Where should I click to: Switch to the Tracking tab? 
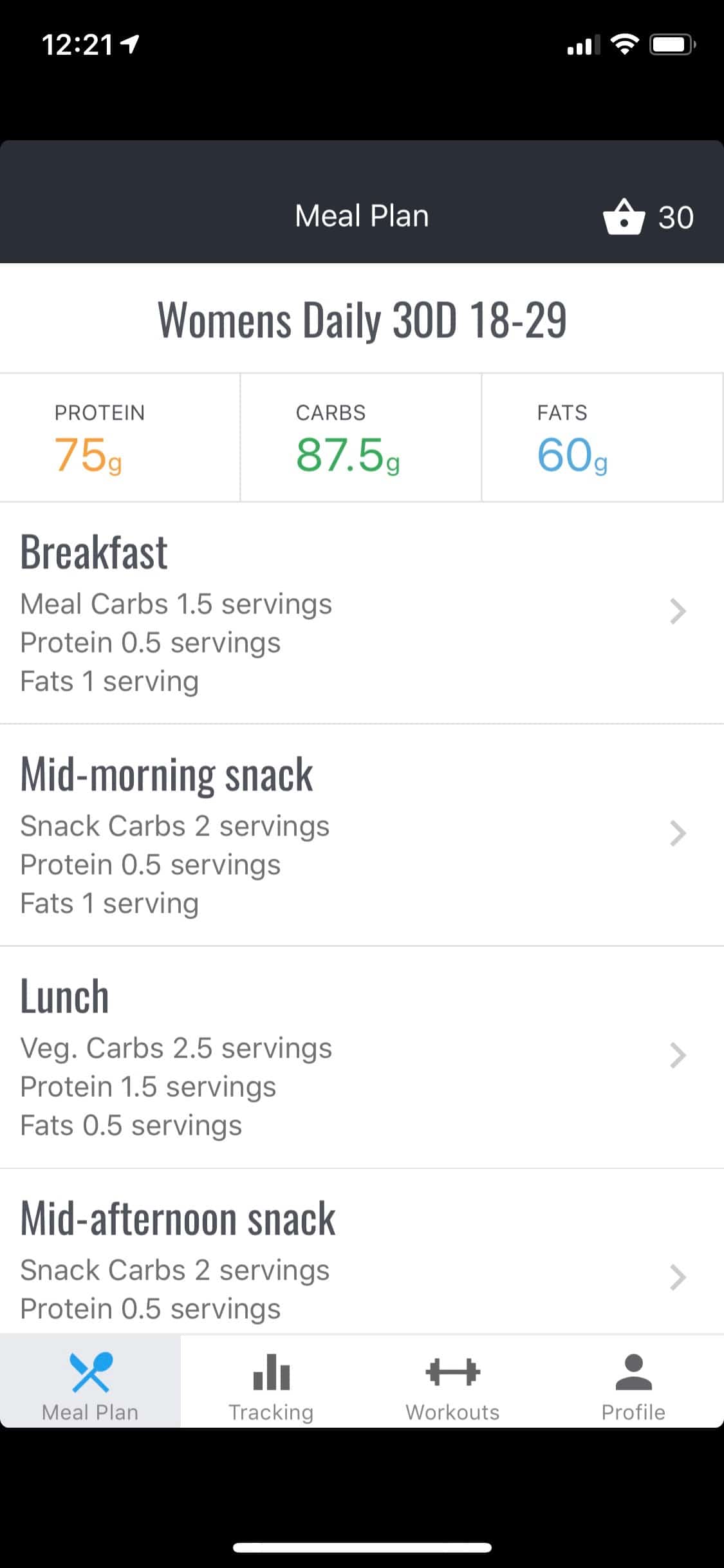271,1381
